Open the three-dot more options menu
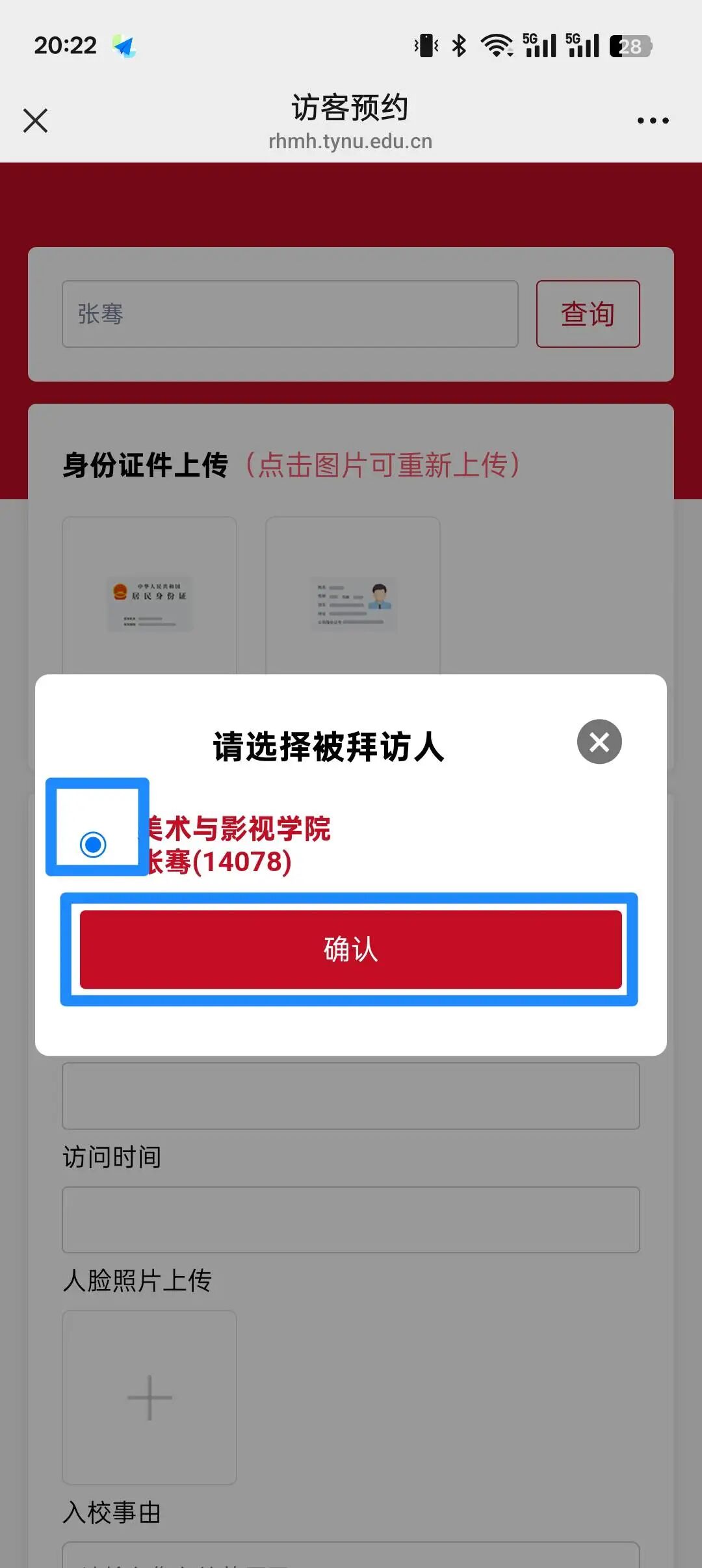702x1568 pixels. tap(654, 120)
